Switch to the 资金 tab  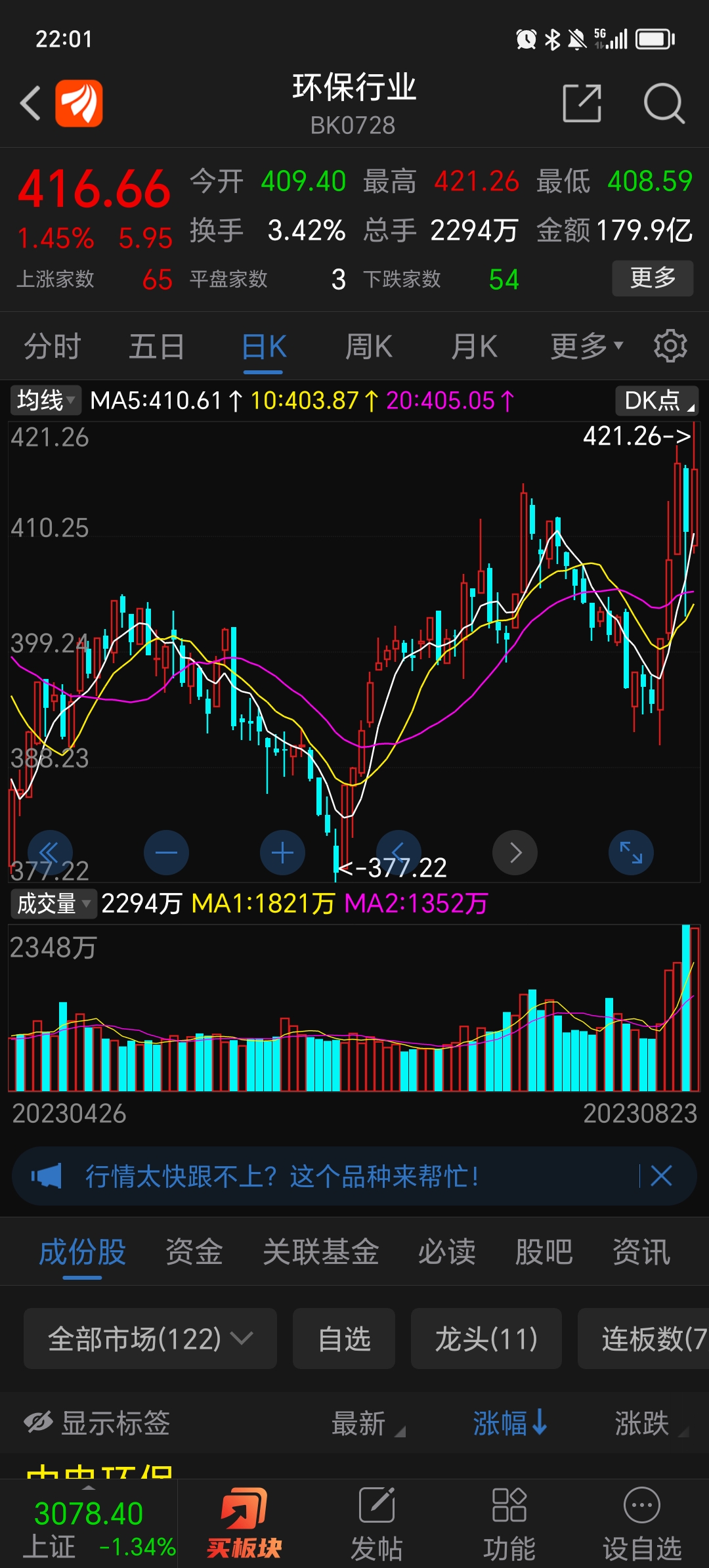point(194,1252)
